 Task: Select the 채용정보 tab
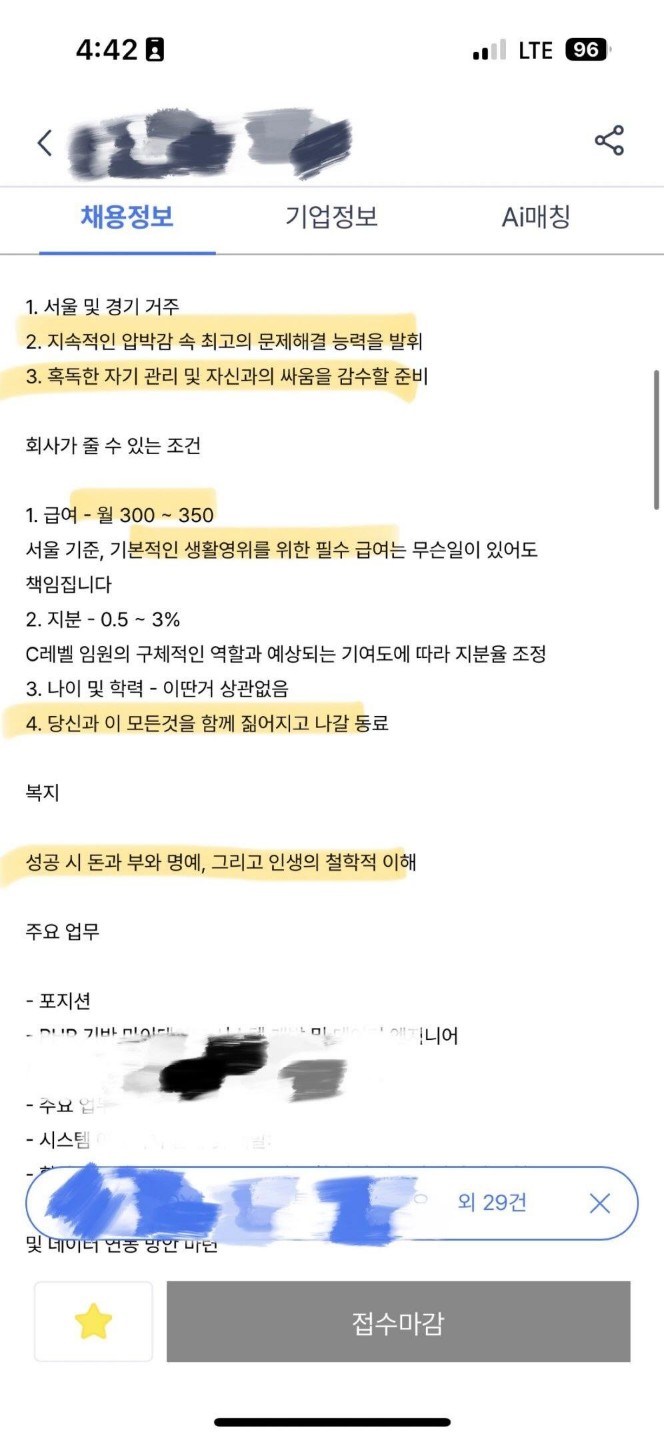[127, 218]
